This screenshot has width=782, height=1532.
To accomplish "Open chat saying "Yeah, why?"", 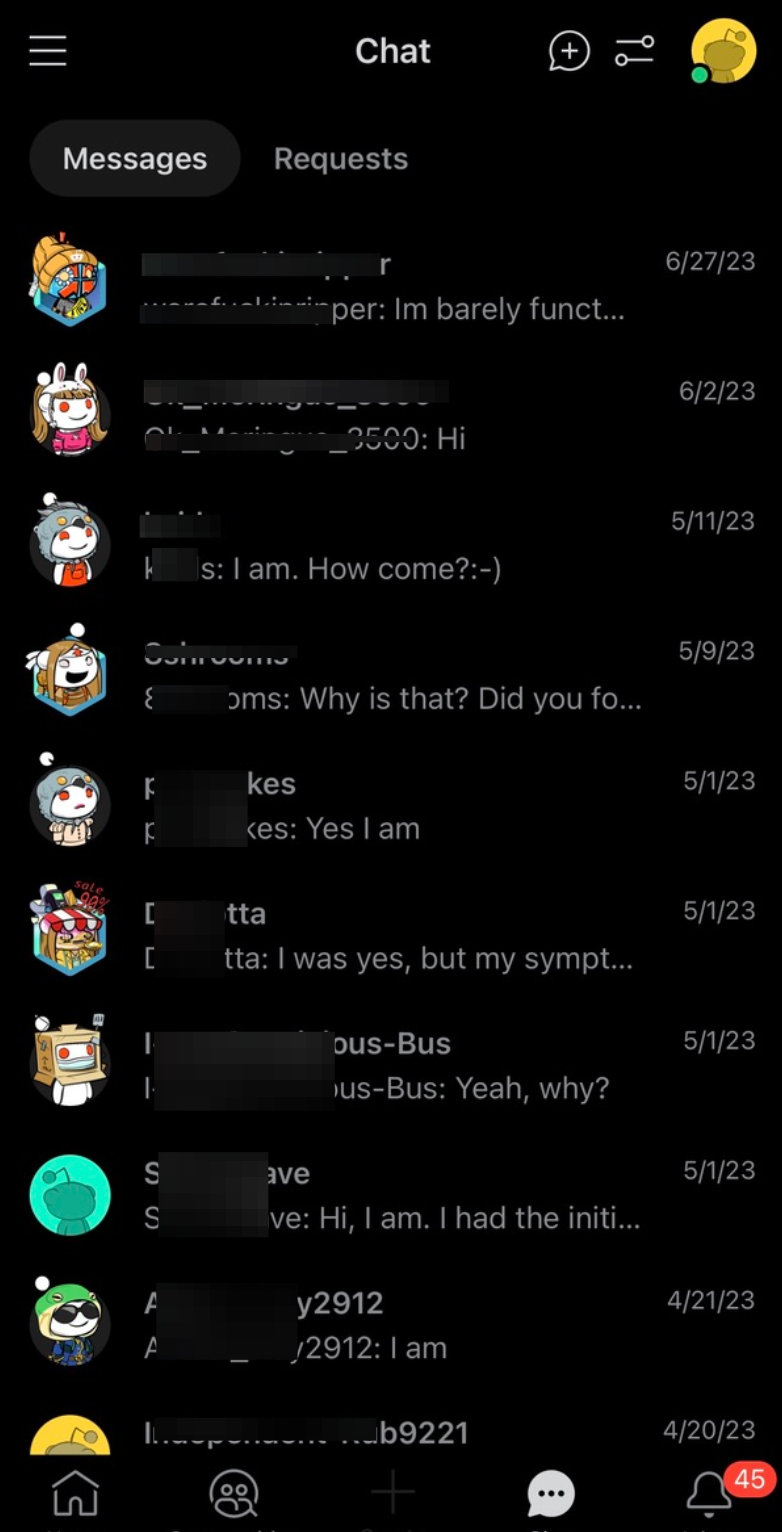I will coord(390,1066).
